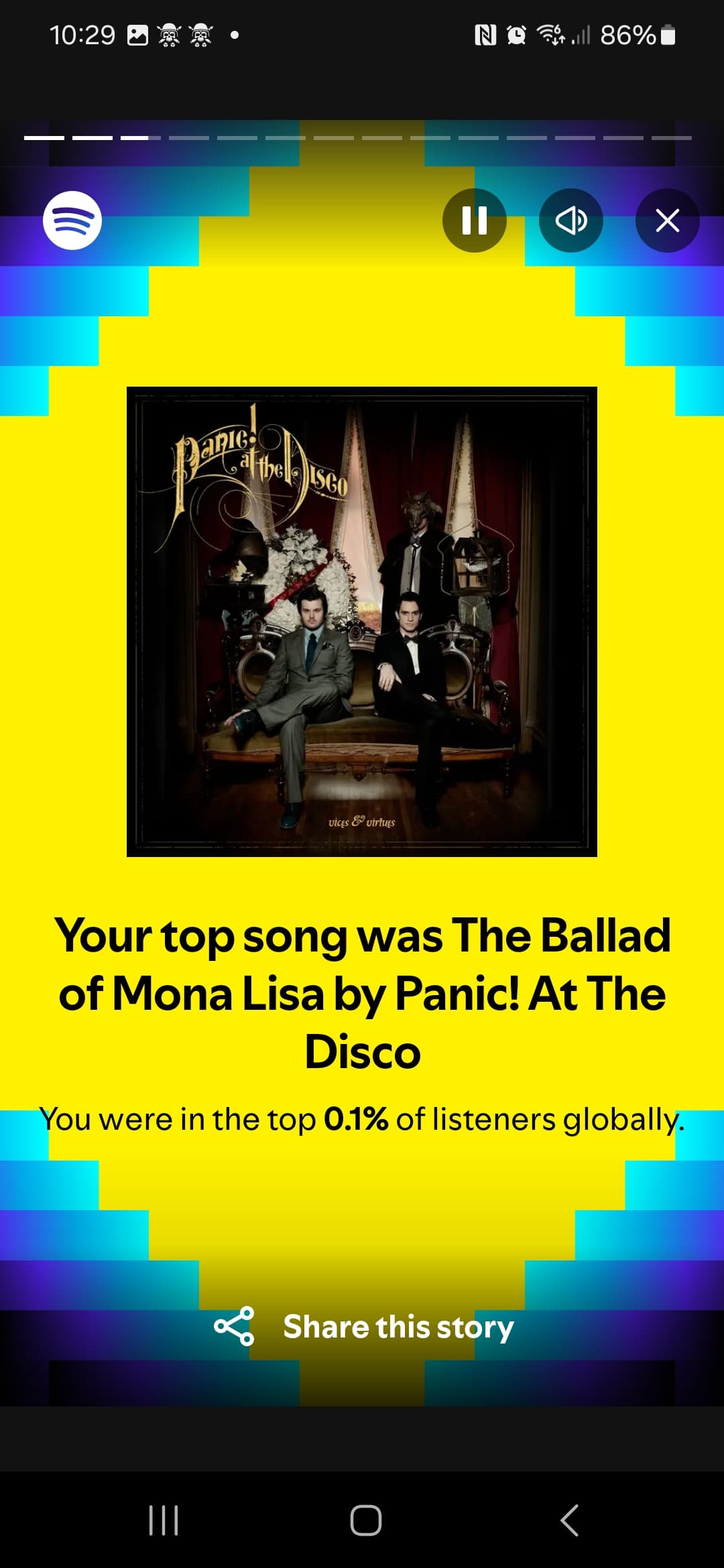Screen dimensions: 724x1568
Task: Pause the Wrapped story playback
Action: point(474,220)
